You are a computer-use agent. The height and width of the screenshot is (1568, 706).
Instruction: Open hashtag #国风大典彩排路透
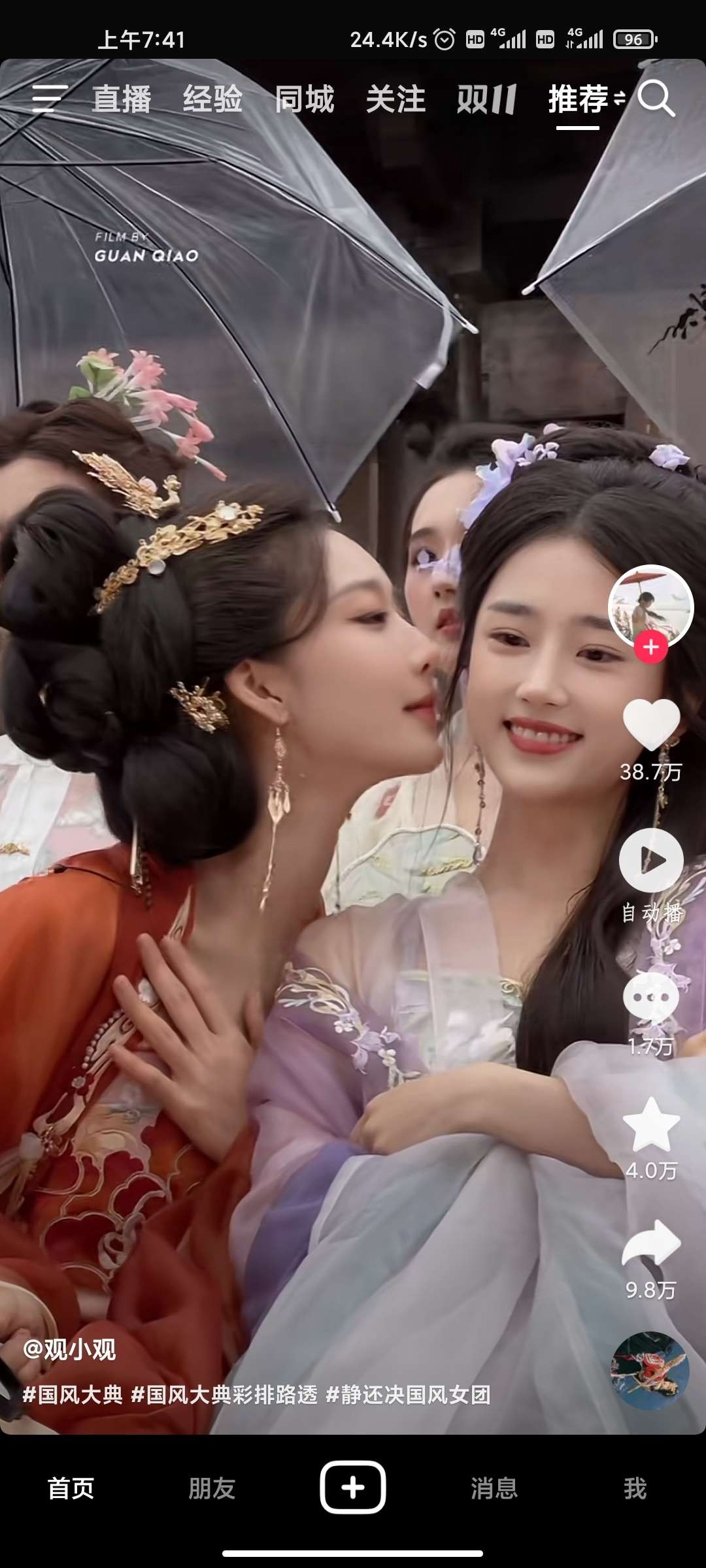point(224,1395)
